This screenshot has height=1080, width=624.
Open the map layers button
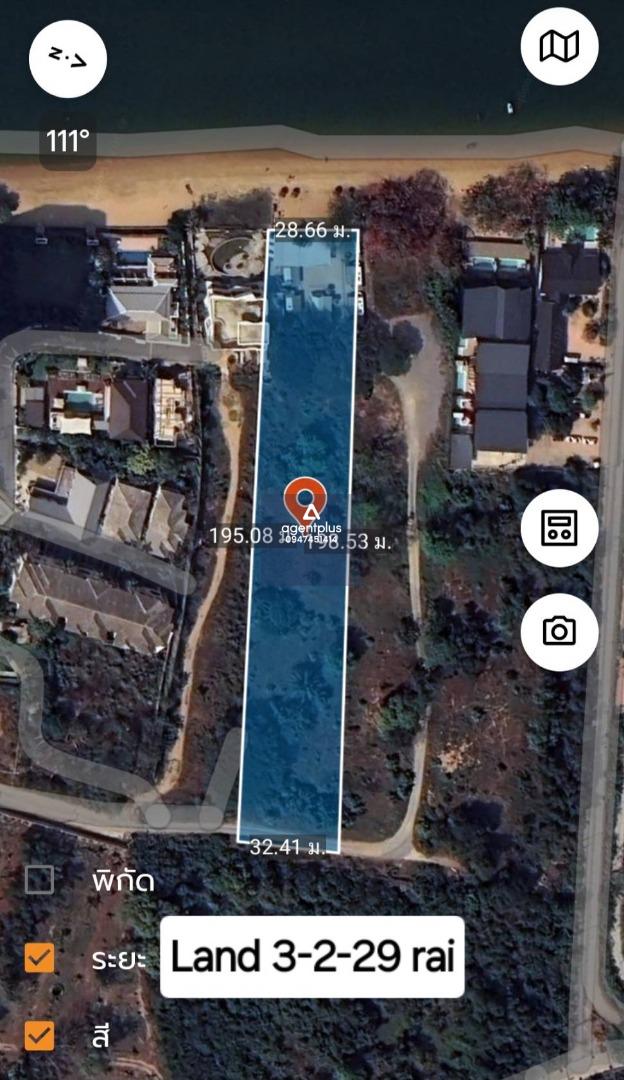pyautogui.click(x=559, y=47)
